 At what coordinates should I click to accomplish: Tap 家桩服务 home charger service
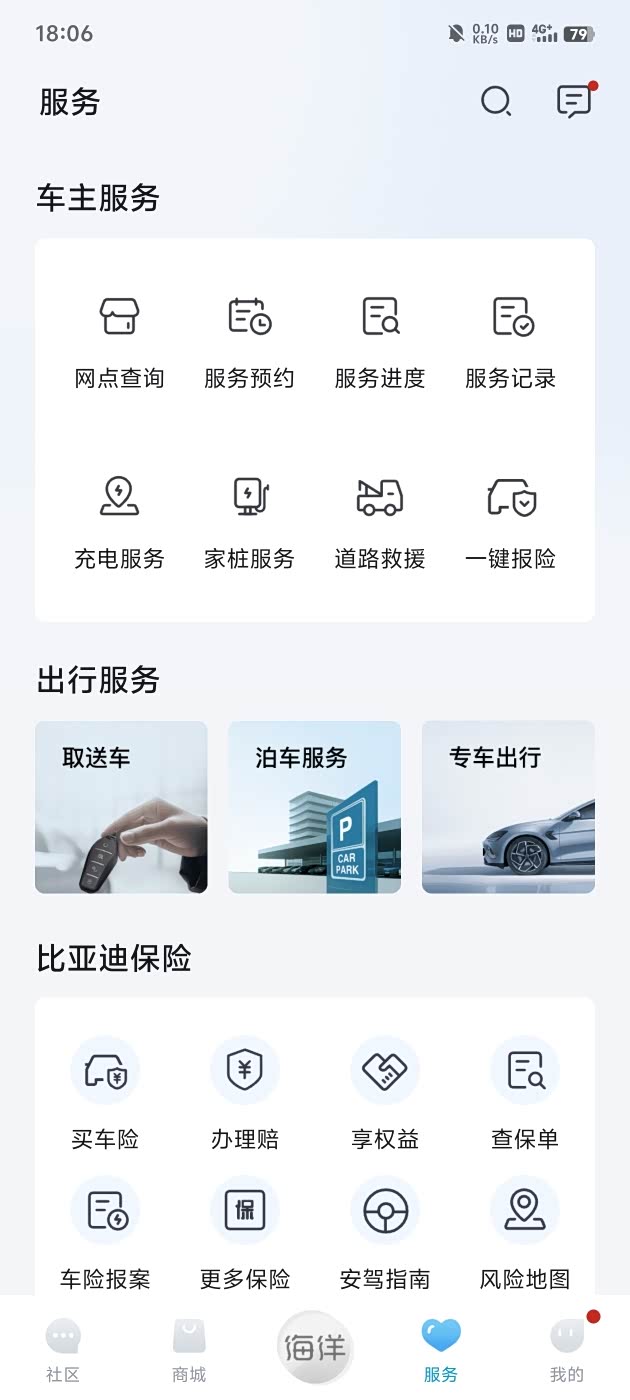[x=249, y=520]
